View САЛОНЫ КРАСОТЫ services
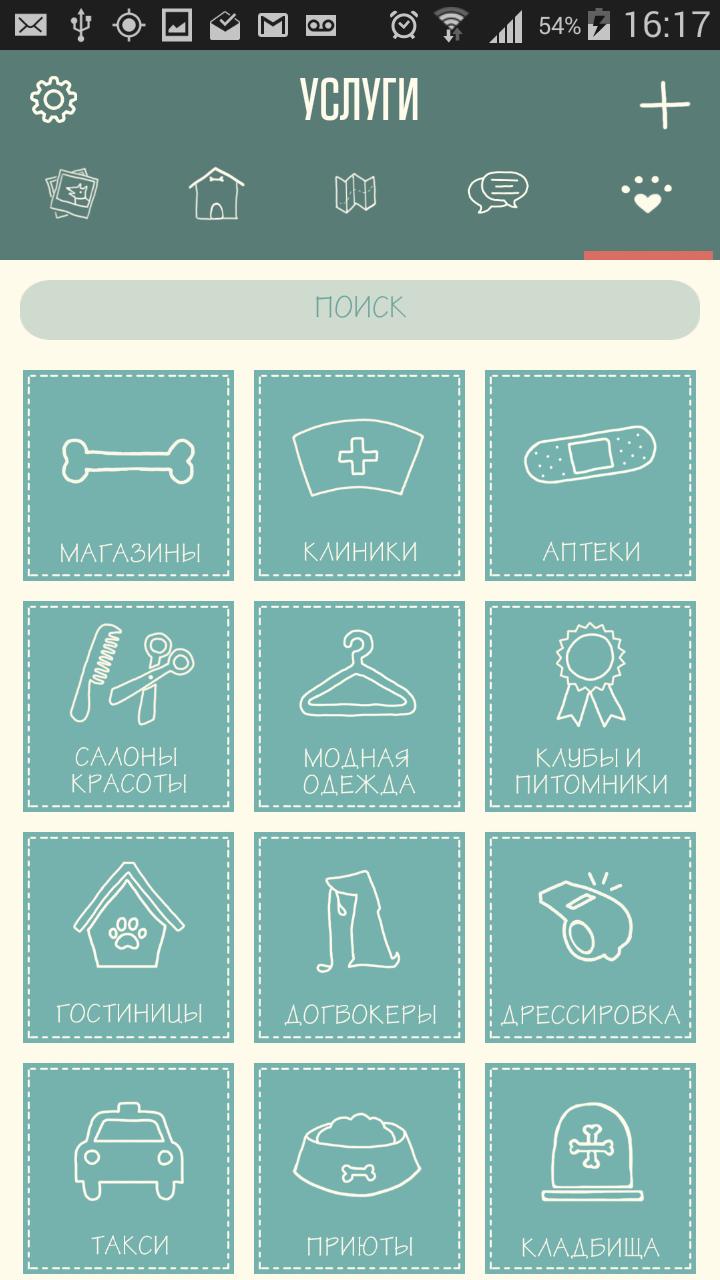Image resolution: width=720 pixels, height=1280 pixels. 129,707
